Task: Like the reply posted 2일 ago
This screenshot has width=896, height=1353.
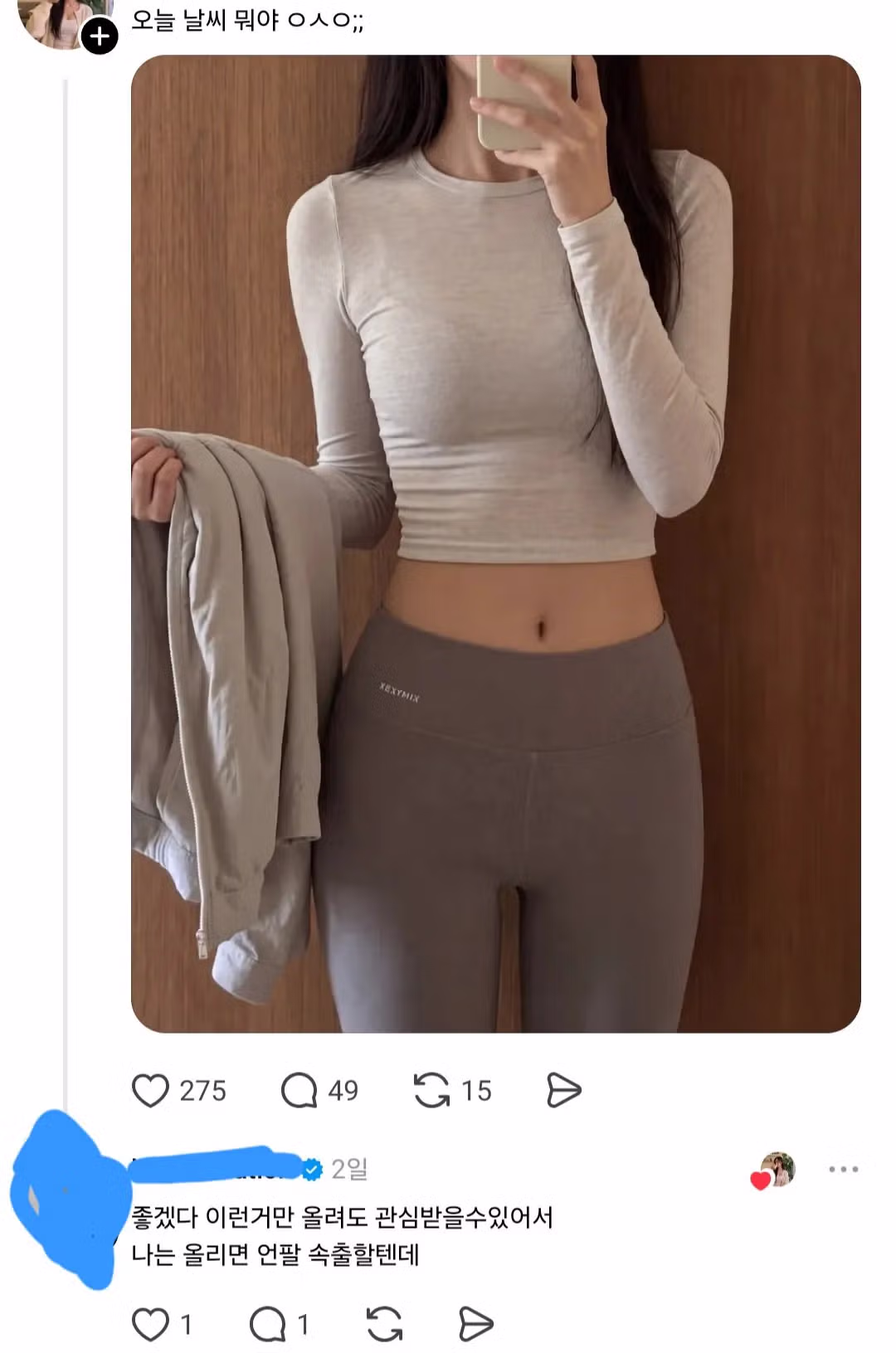Action: pyautogui.click(x=151, y=1324)
